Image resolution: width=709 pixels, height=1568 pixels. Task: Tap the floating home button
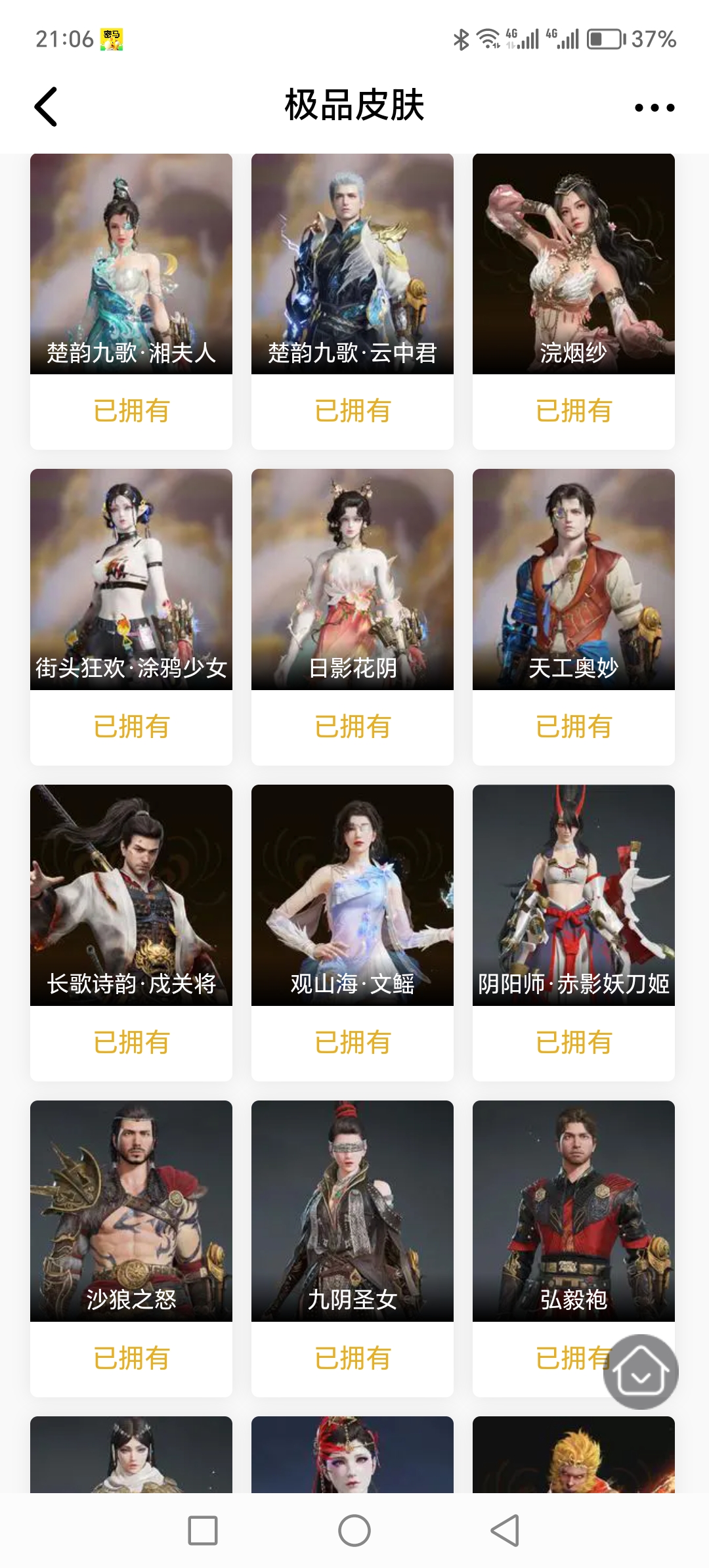[x=641, y=1372]
